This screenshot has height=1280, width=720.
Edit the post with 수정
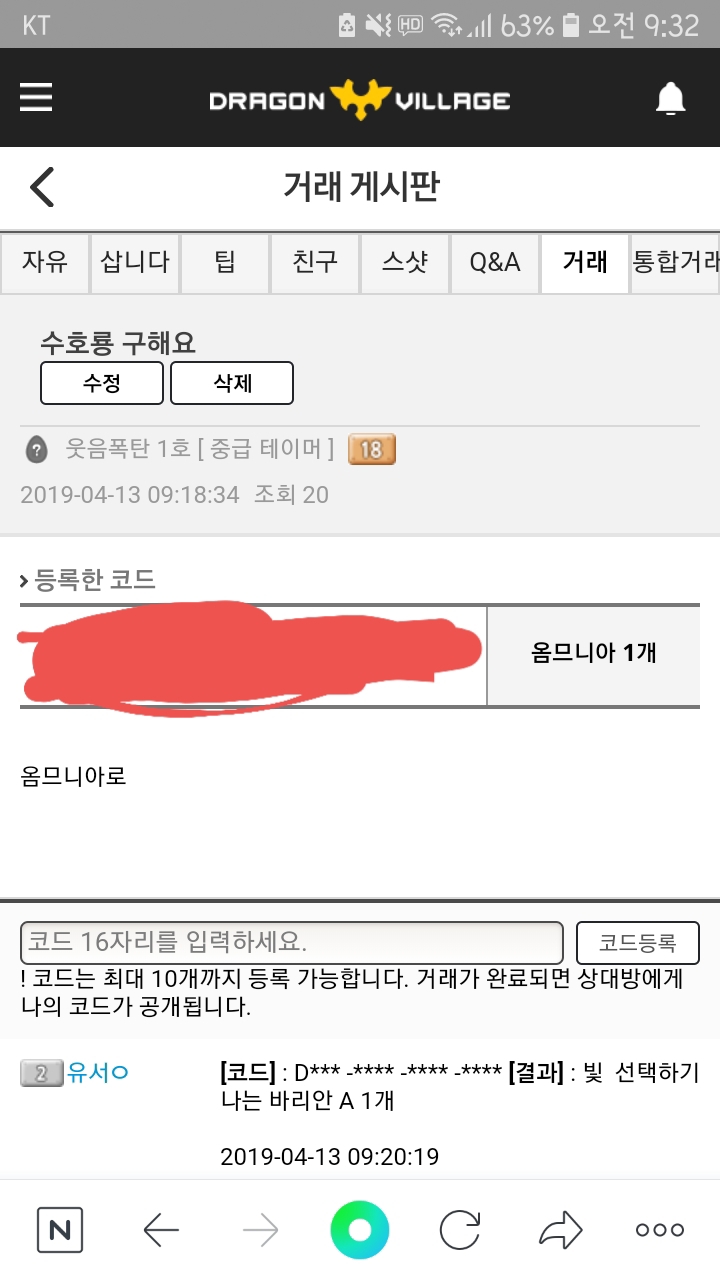point(102,383)
